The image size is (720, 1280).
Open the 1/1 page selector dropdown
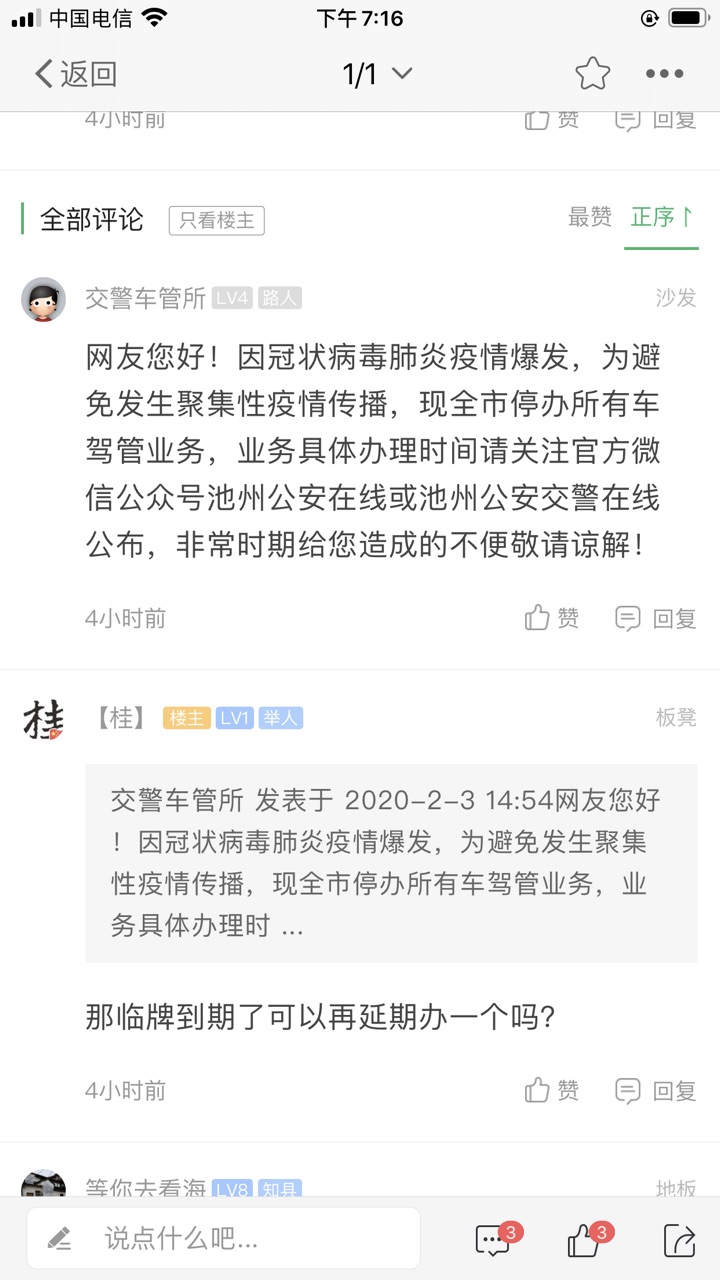point(377,74)
